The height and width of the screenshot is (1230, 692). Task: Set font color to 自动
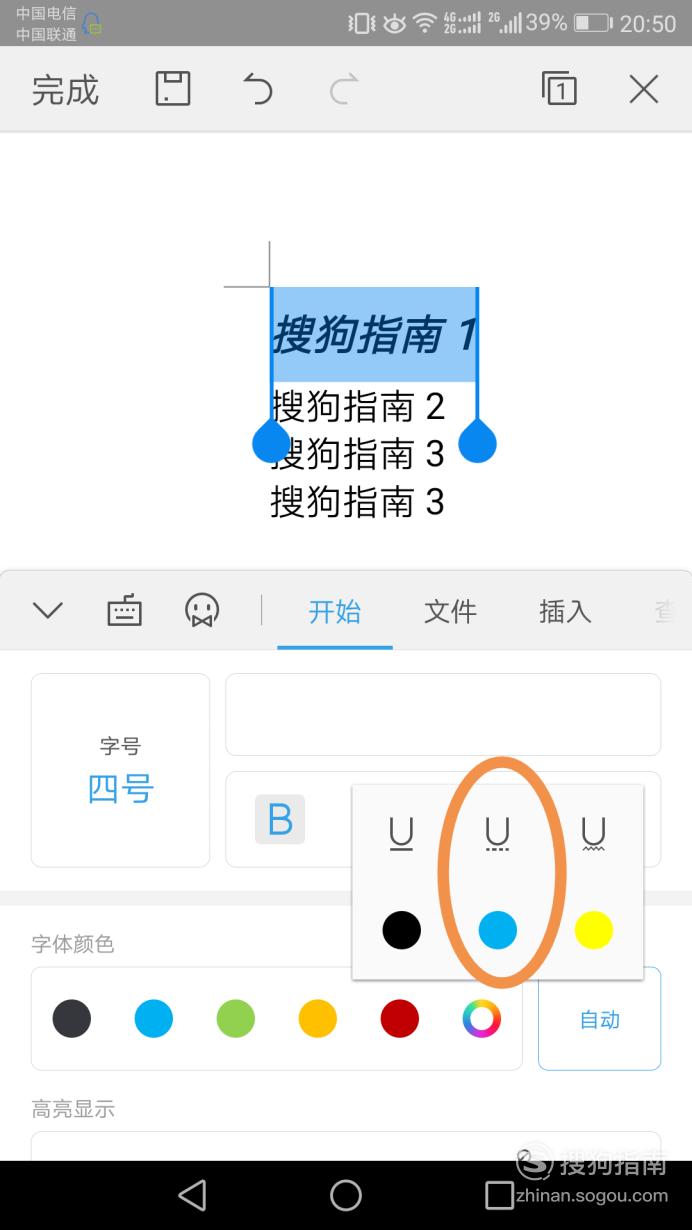600,1019
